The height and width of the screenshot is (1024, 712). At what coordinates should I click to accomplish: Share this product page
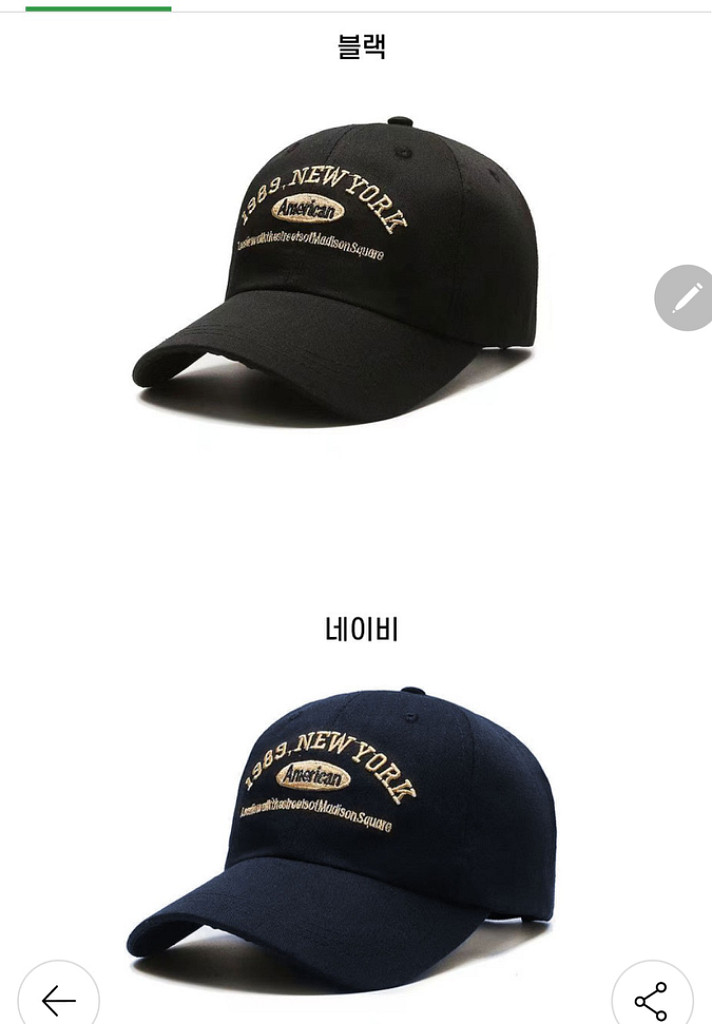[x=651, y=999]
